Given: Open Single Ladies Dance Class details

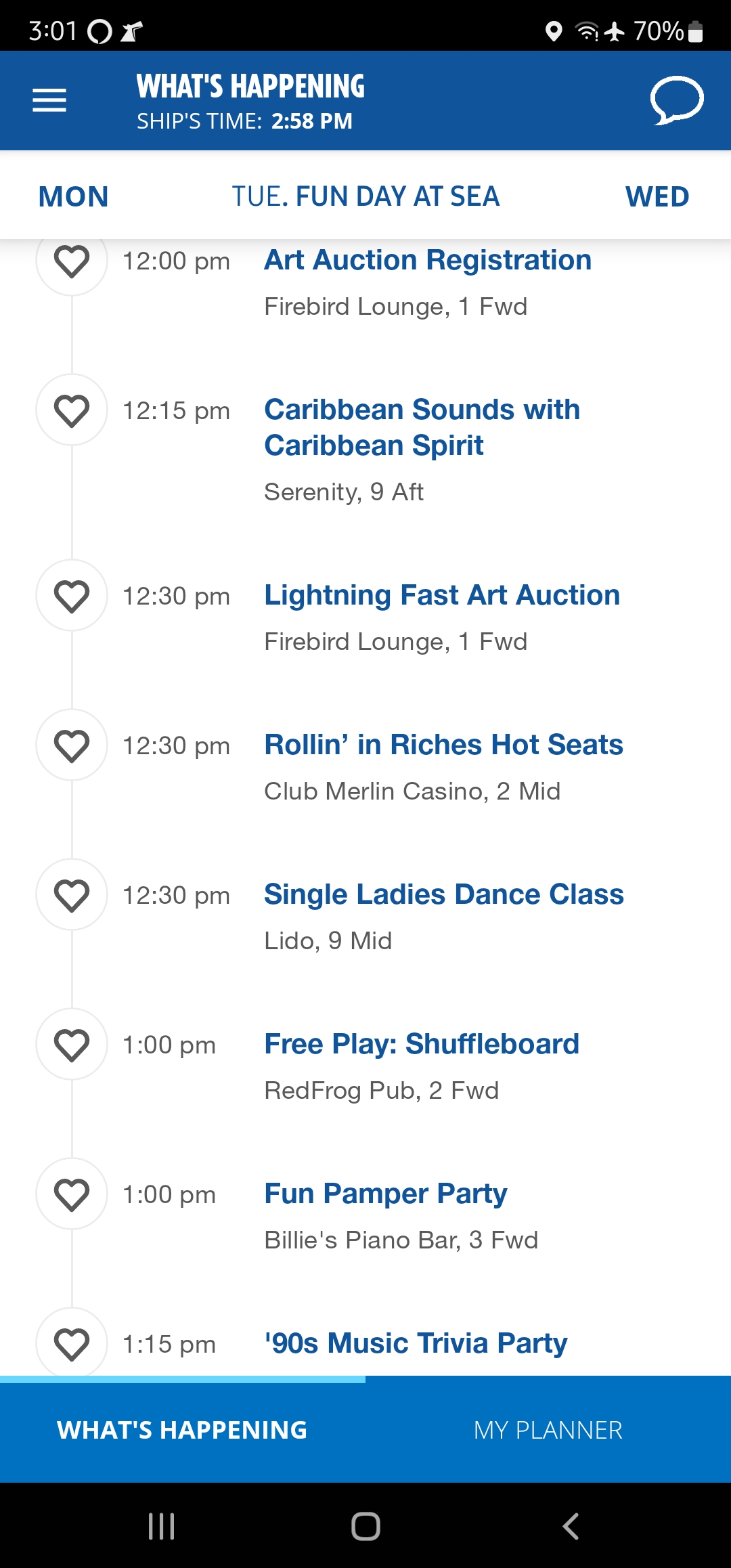Looking at the screenshot, I should 444,894.
